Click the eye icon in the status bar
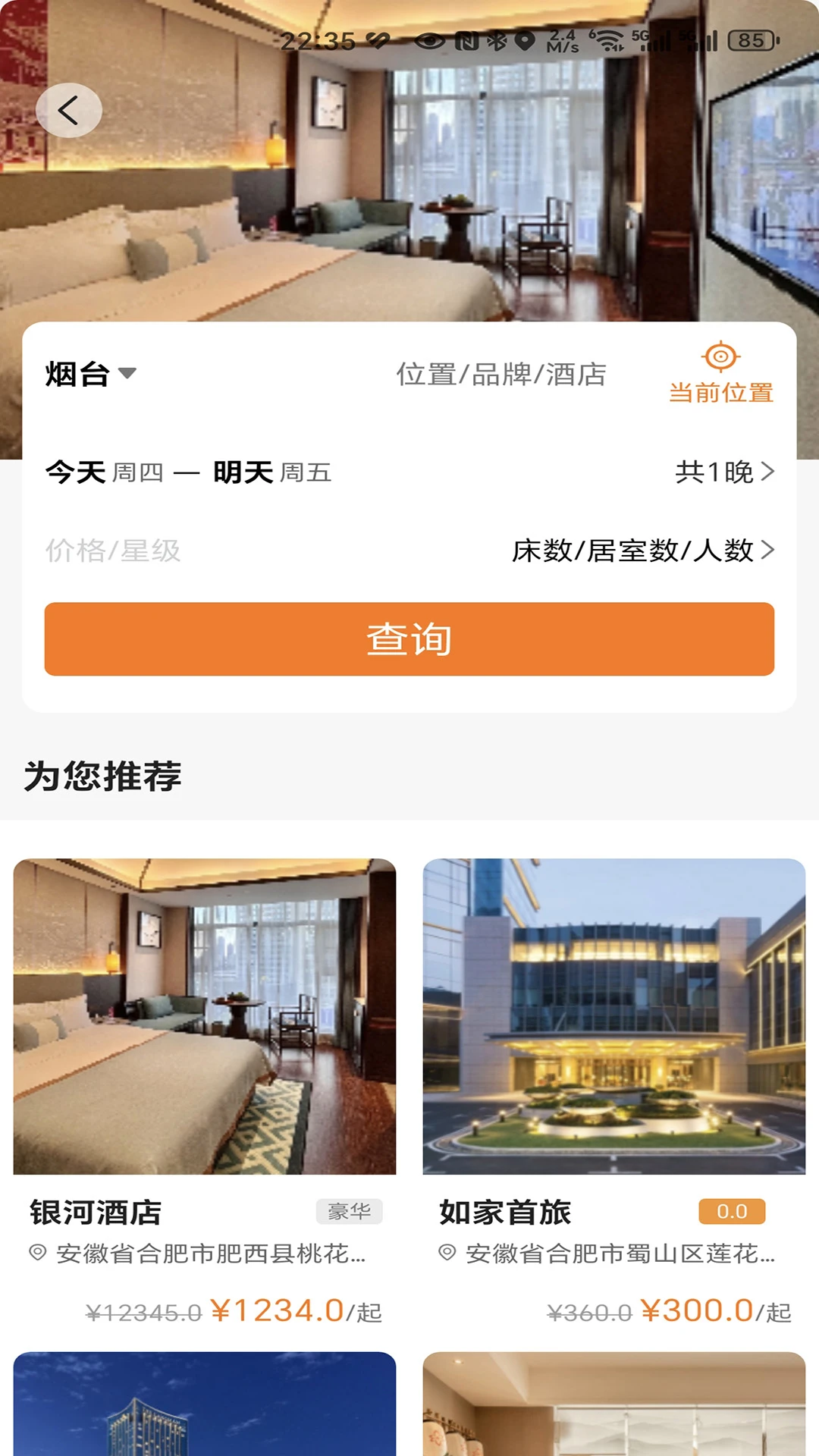Screen dimensions: 819x1456 tap(431, 39)
